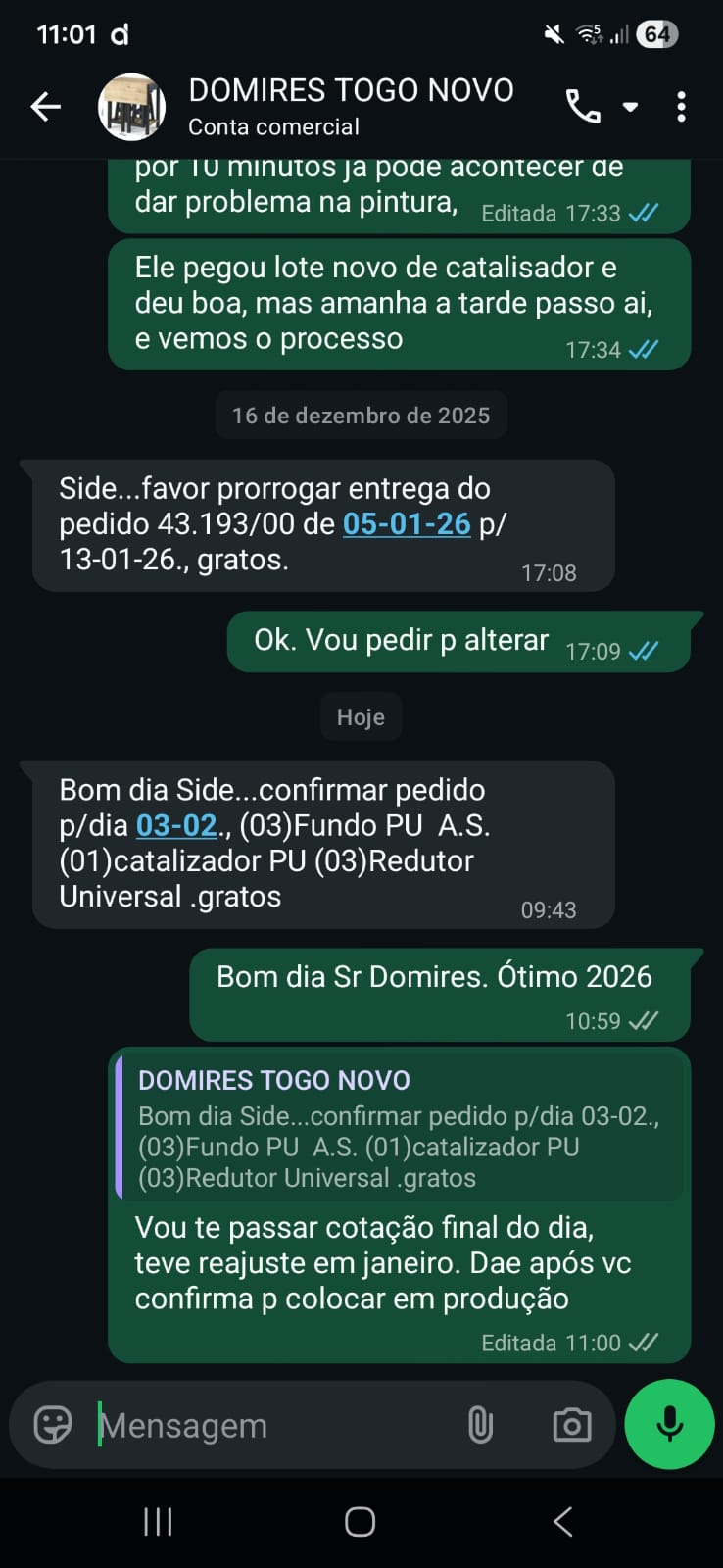This screenshot has height=1568, width=723.
Task: Open DOMIRES TOGO NOVO contact info
Action: (x=351, y=106)
